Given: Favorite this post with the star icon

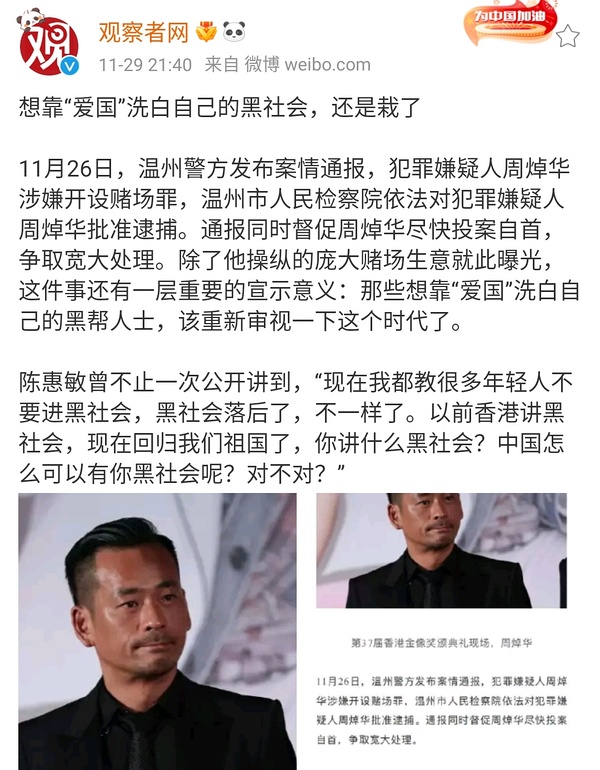Looking at the screenshot, I should coord(568,36).
